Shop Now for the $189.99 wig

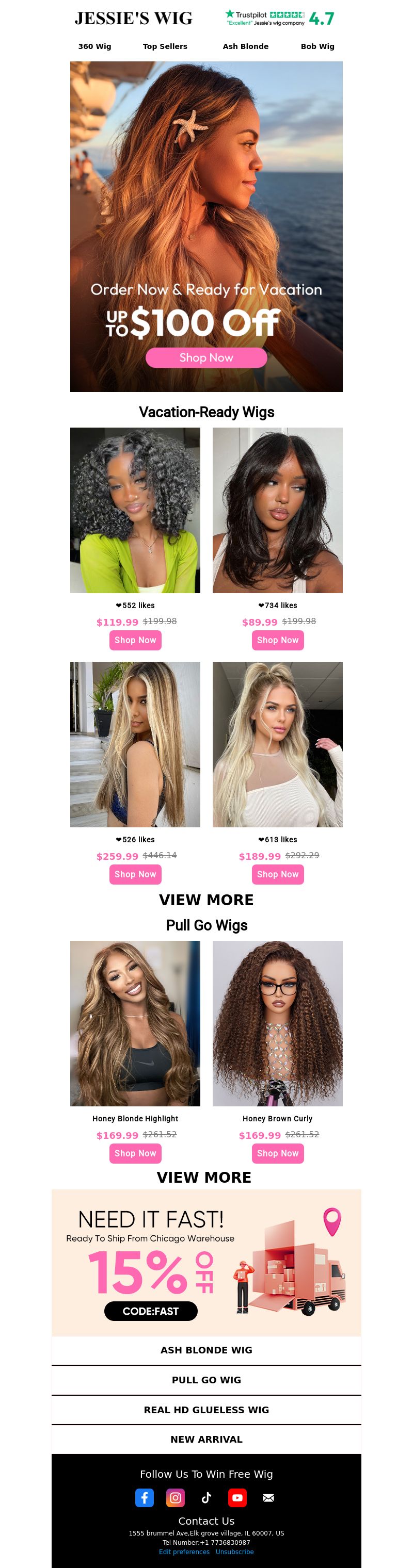[x=278, y=874]
